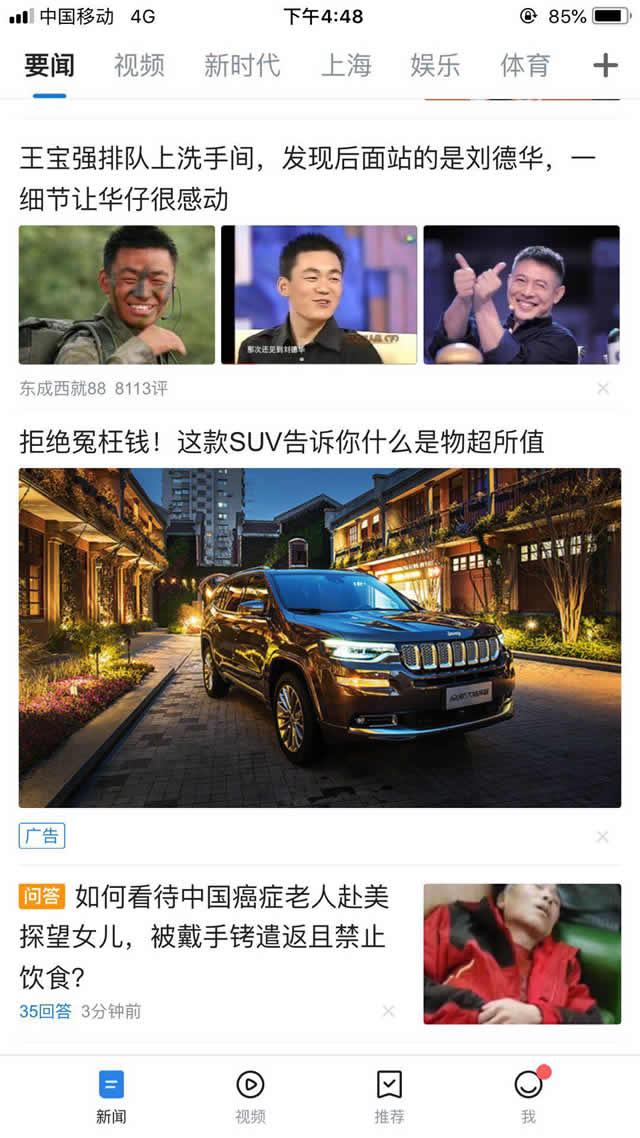Close the SUV 广告 item
This screenshot has height=1138, width=640.
[603, 836]
